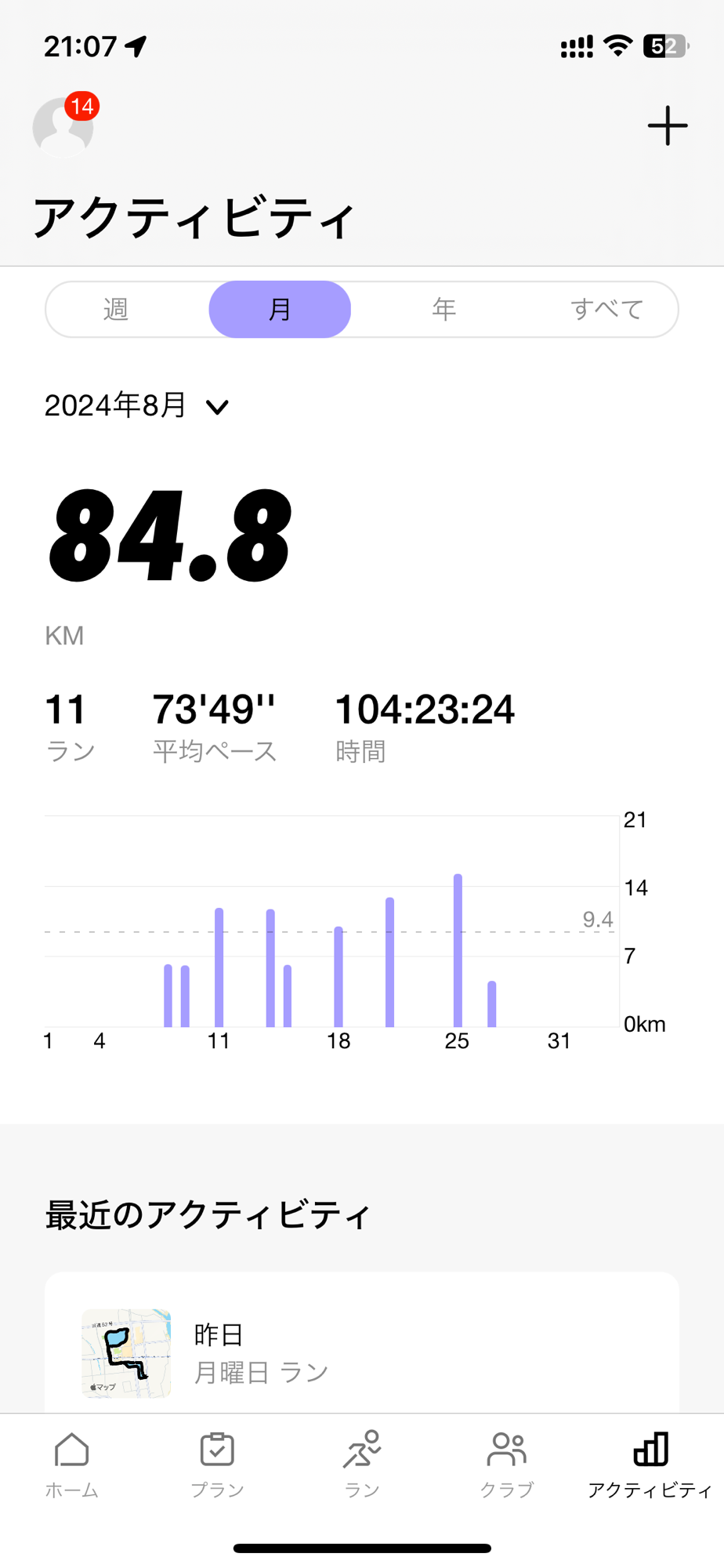Expand the 2024年8月 month picker
Screen dimensions: 724x1568
tap(136, 406)
